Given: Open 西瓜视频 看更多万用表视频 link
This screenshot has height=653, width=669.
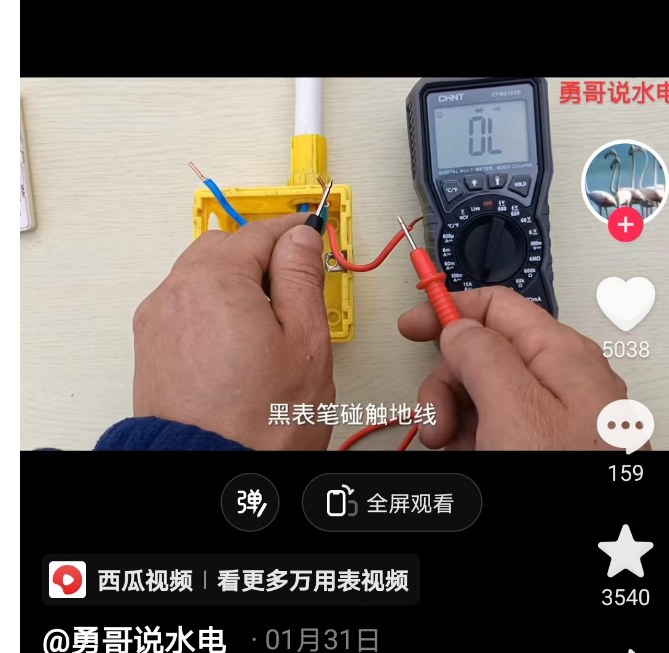Looking at the screenshot, I should [231, 580].
